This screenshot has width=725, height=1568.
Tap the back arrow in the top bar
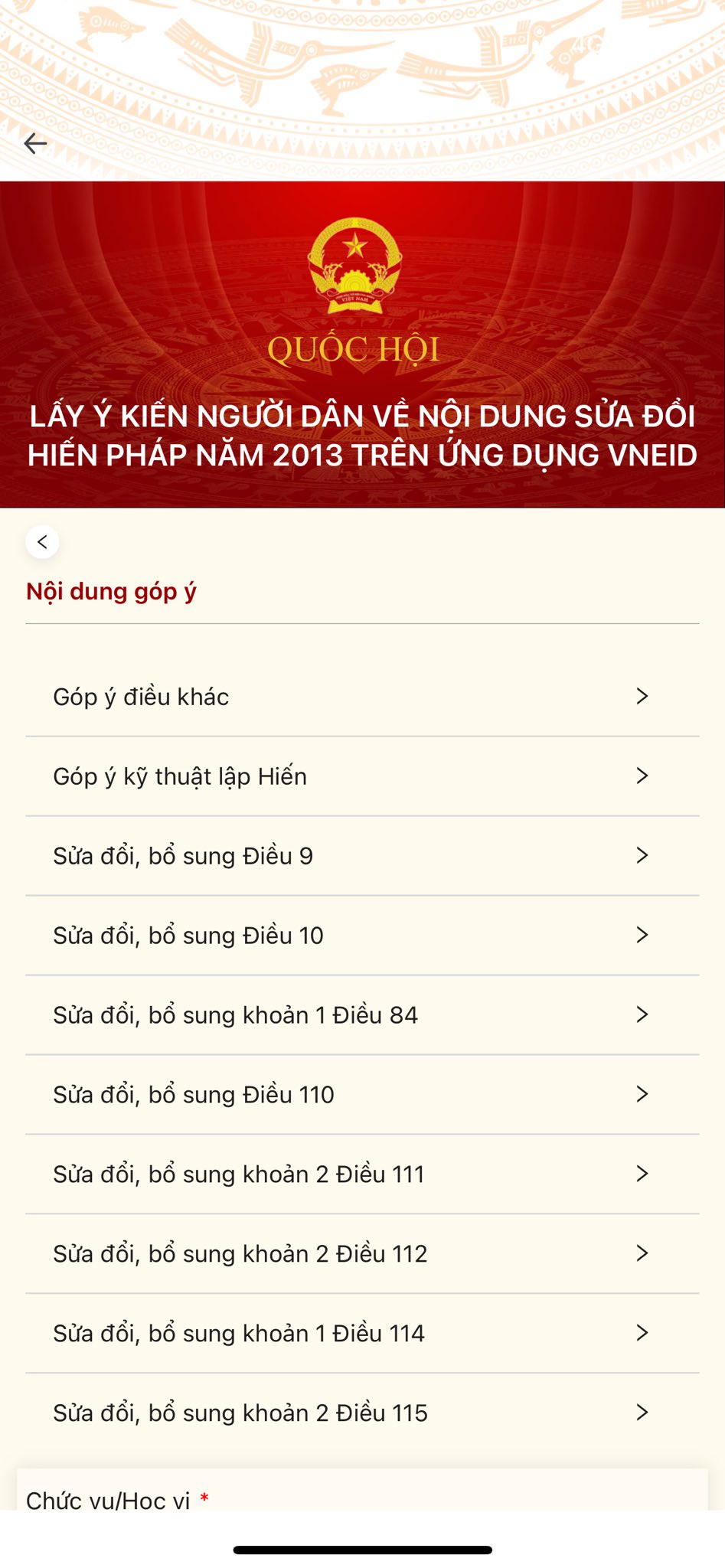(35, 143)
